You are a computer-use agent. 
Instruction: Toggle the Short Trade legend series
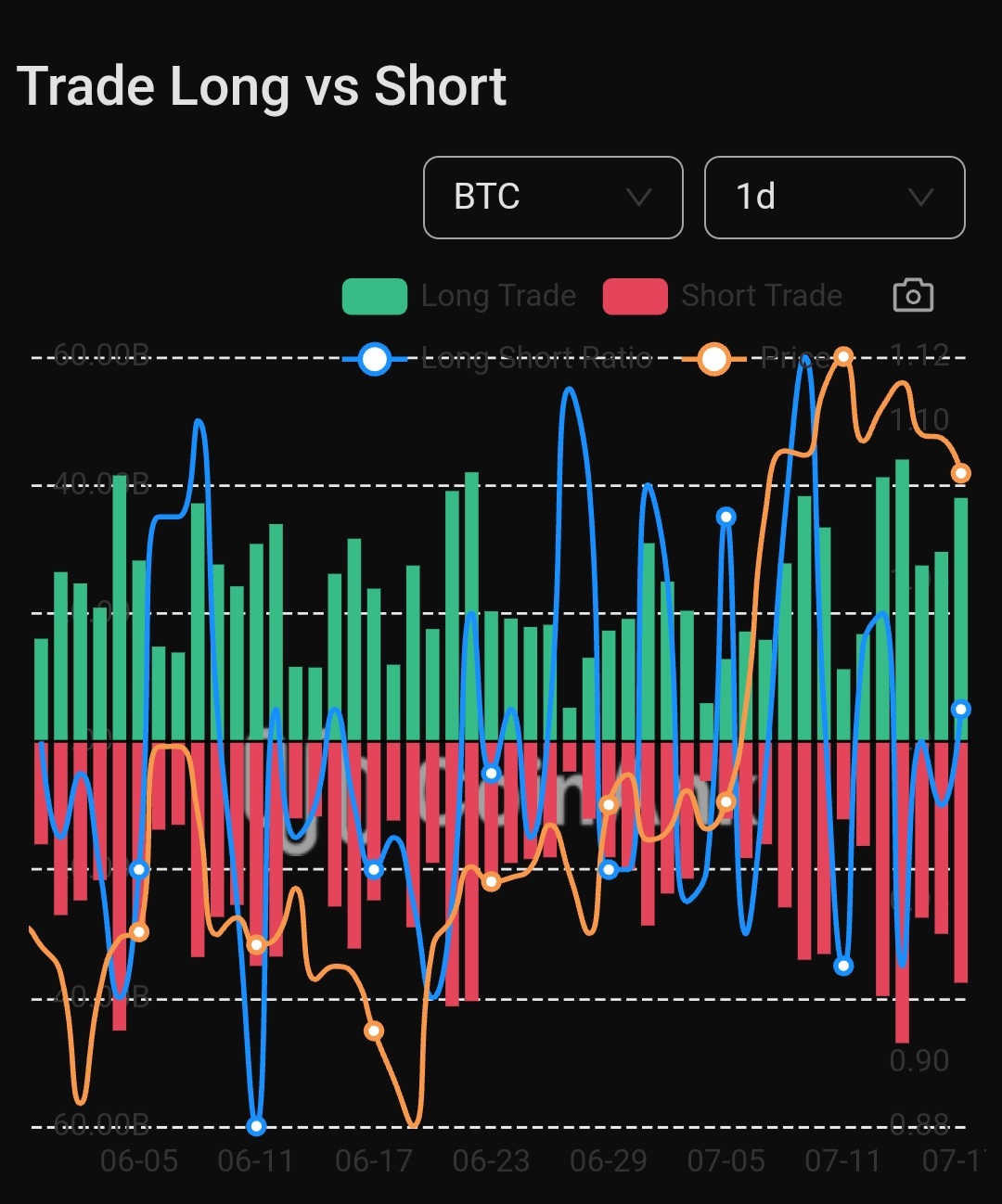pos(723,296)
